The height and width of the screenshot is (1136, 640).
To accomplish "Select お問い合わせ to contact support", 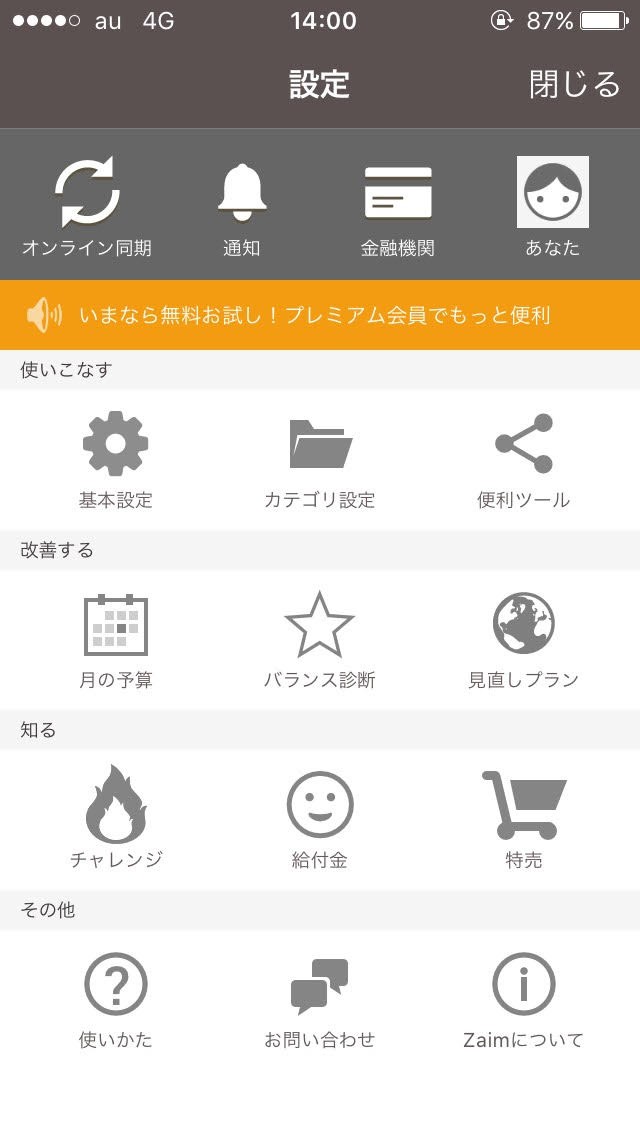I will [320, 999].
